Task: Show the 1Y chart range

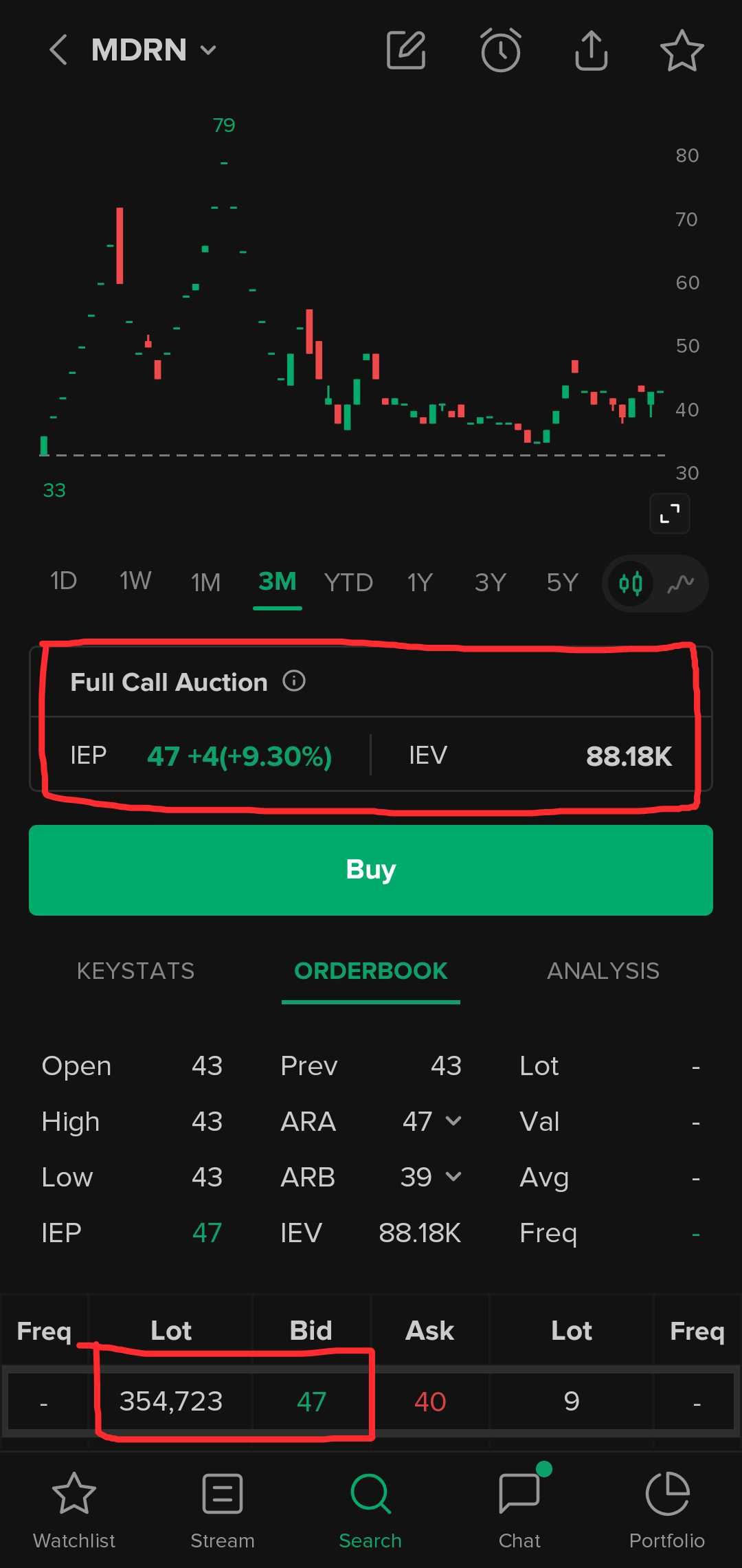Action: pos(420,583)
